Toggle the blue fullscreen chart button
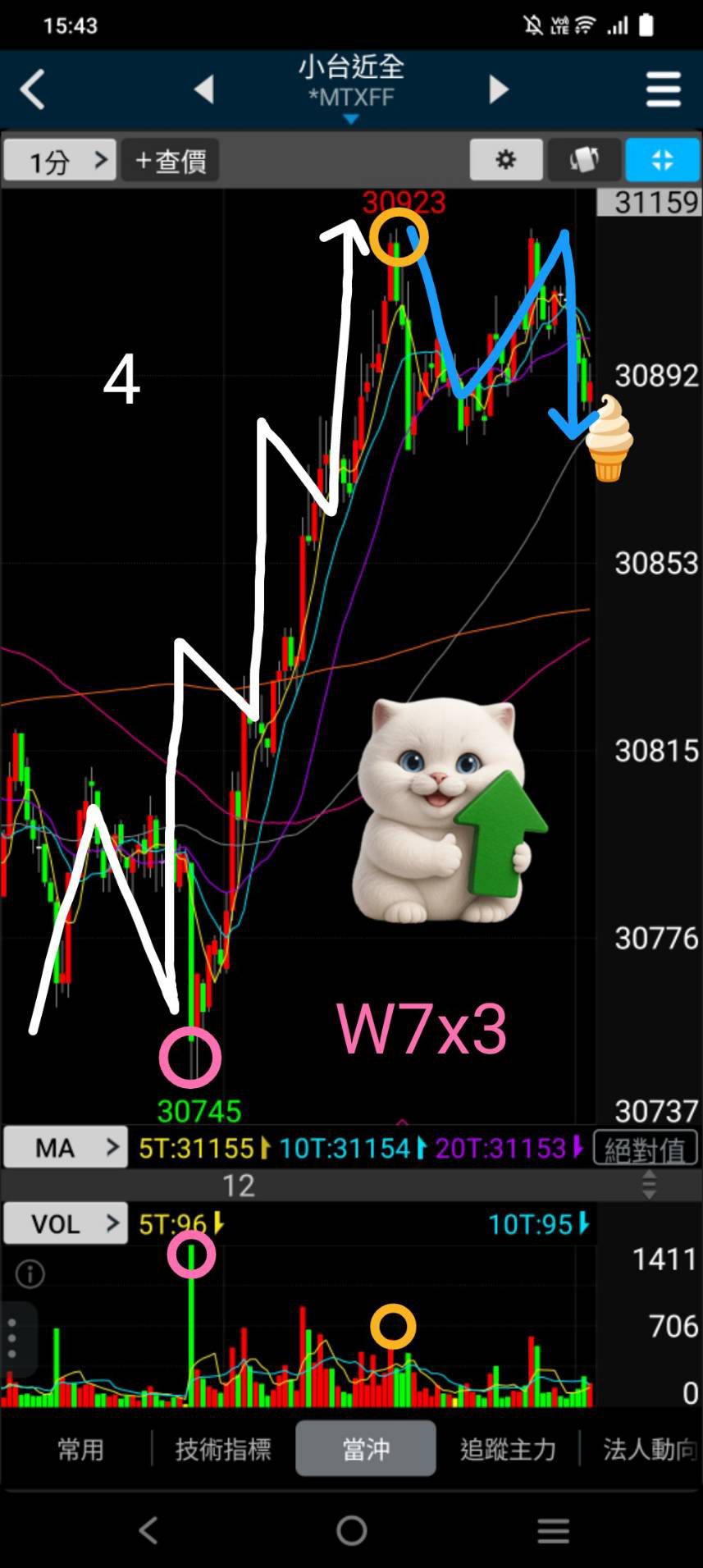Image resolution: width=703 pixels, height=1568 pixels. pyautogui.click(x=662, y=159)
